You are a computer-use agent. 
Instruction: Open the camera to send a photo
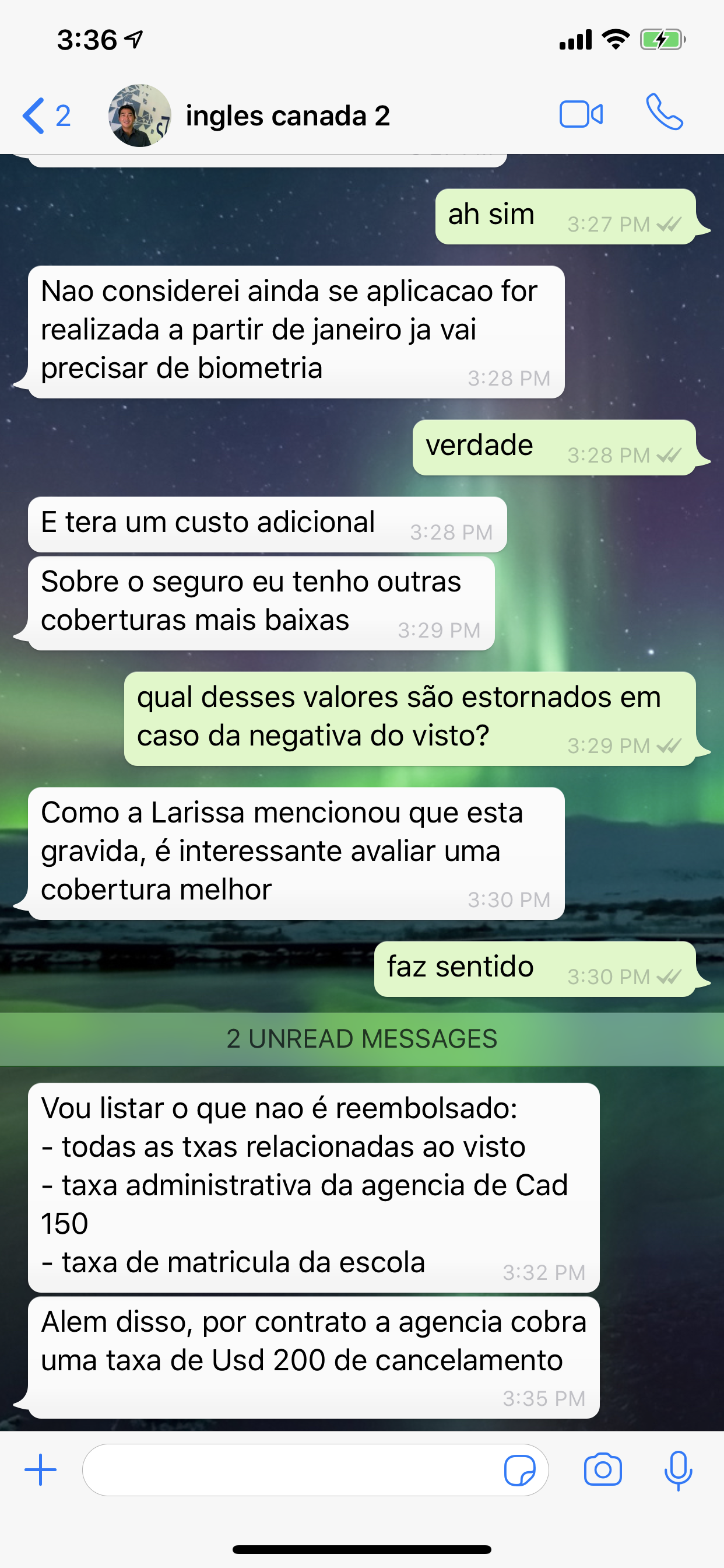tap(602, 1470)
